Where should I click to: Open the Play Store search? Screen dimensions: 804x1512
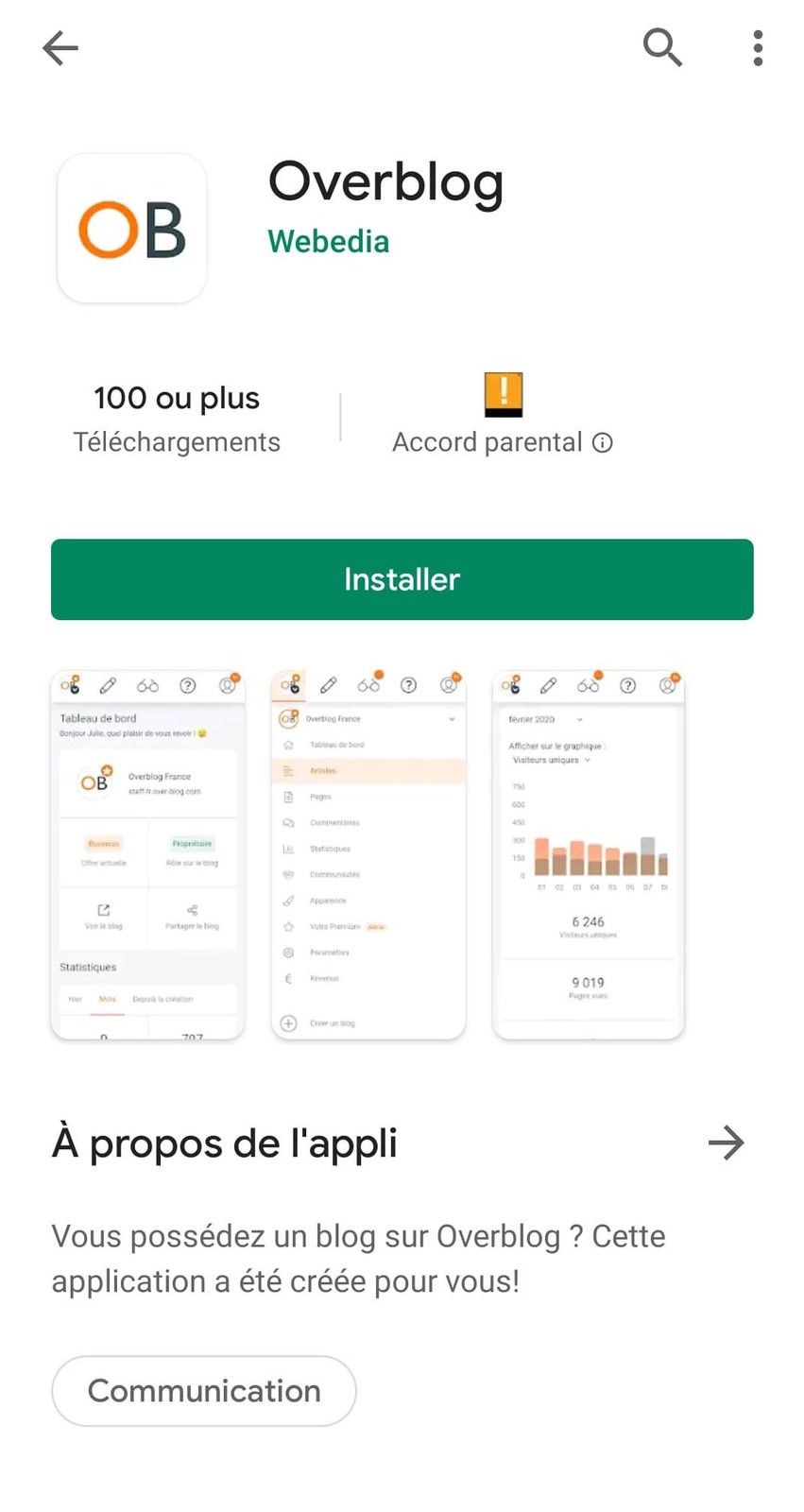click(x=661, y=47)
